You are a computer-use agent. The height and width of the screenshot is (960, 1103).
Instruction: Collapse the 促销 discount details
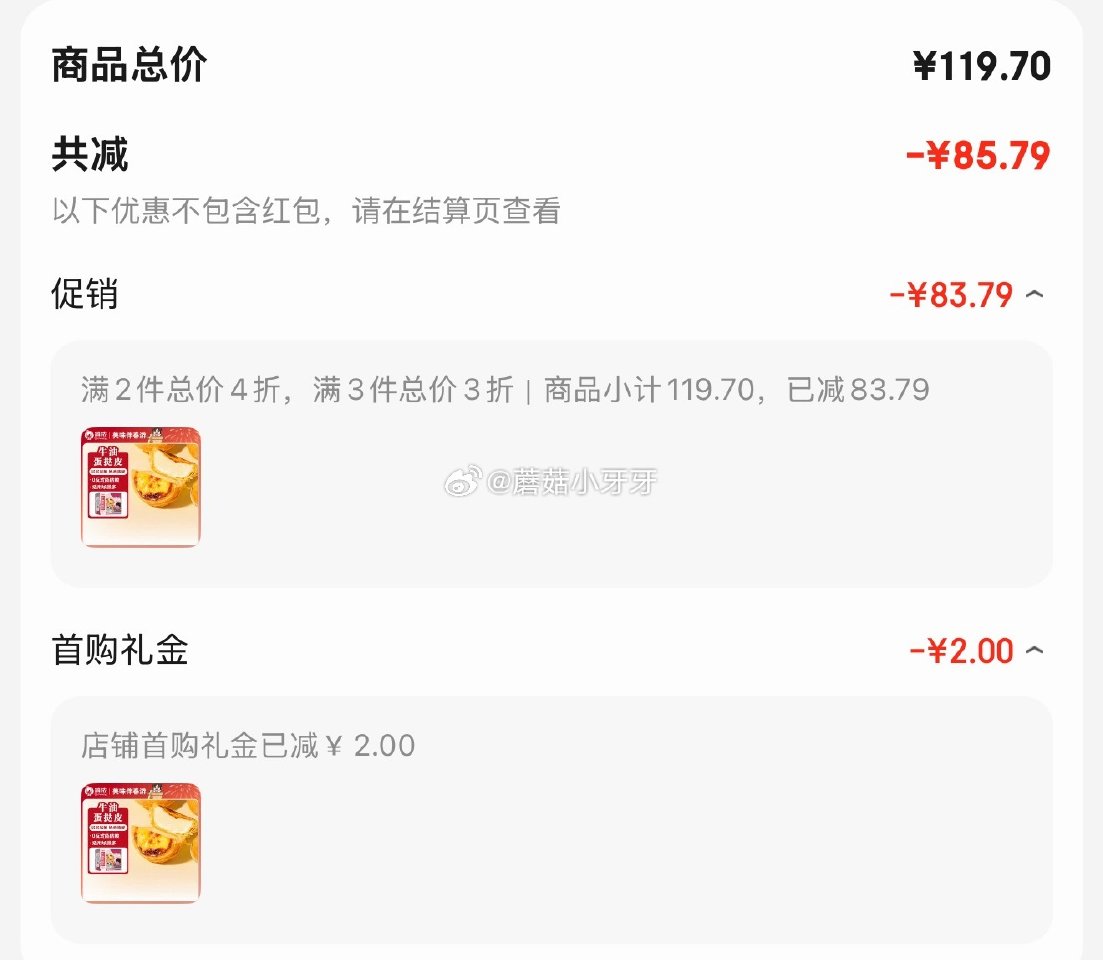1035,295
